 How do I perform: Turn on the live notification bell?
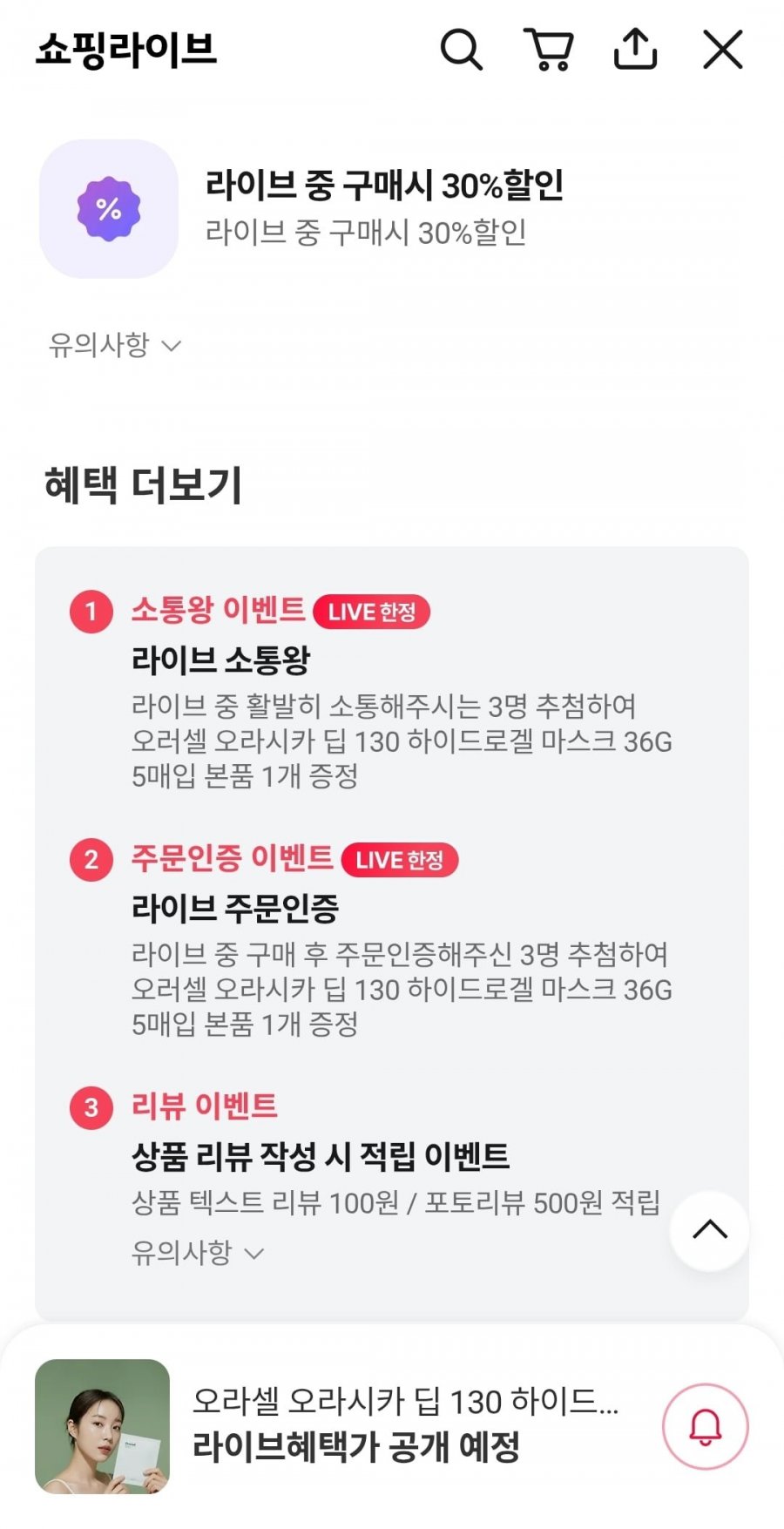(706, 1426)
